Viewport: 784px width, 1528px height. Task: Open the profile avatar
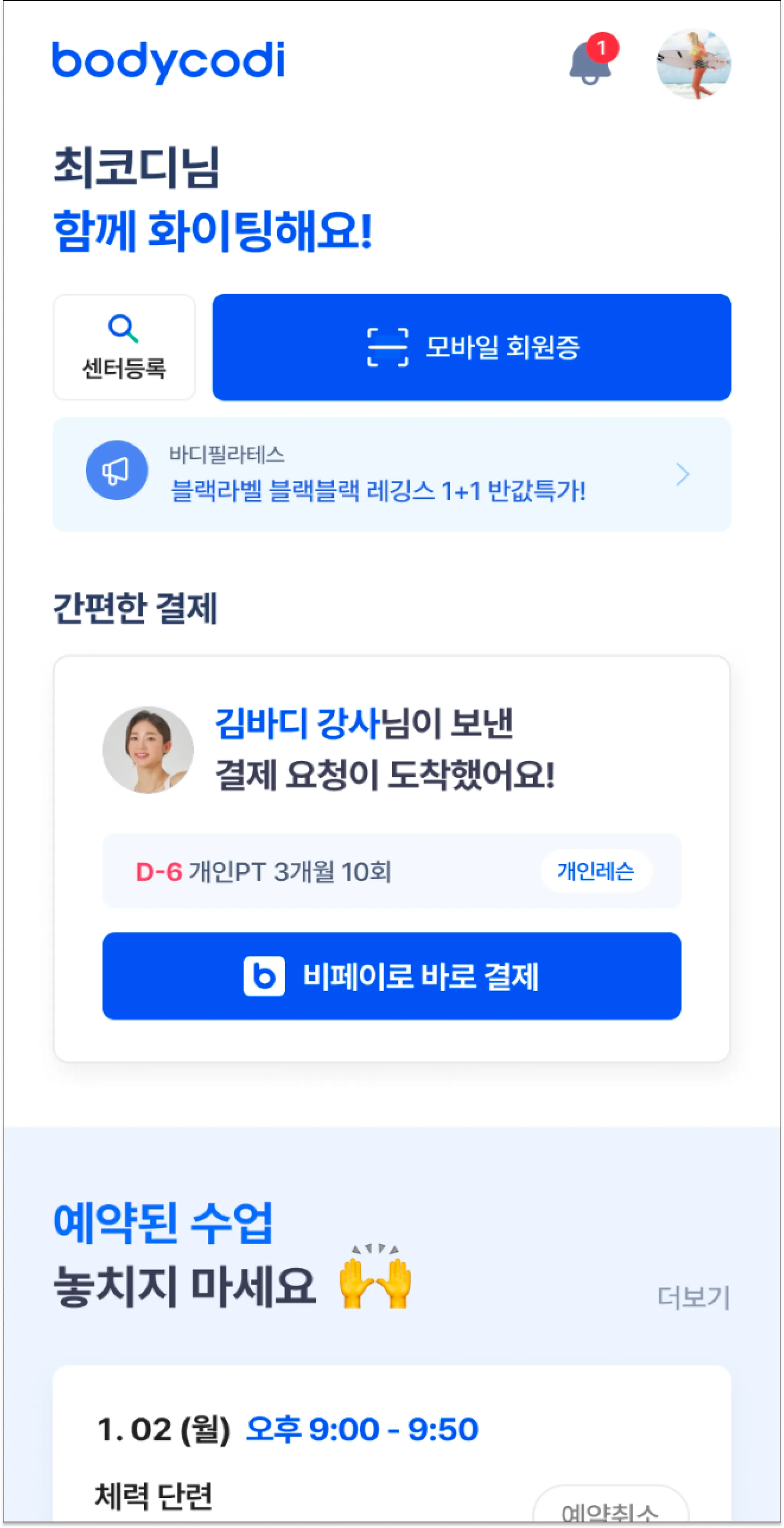point(693,64)
